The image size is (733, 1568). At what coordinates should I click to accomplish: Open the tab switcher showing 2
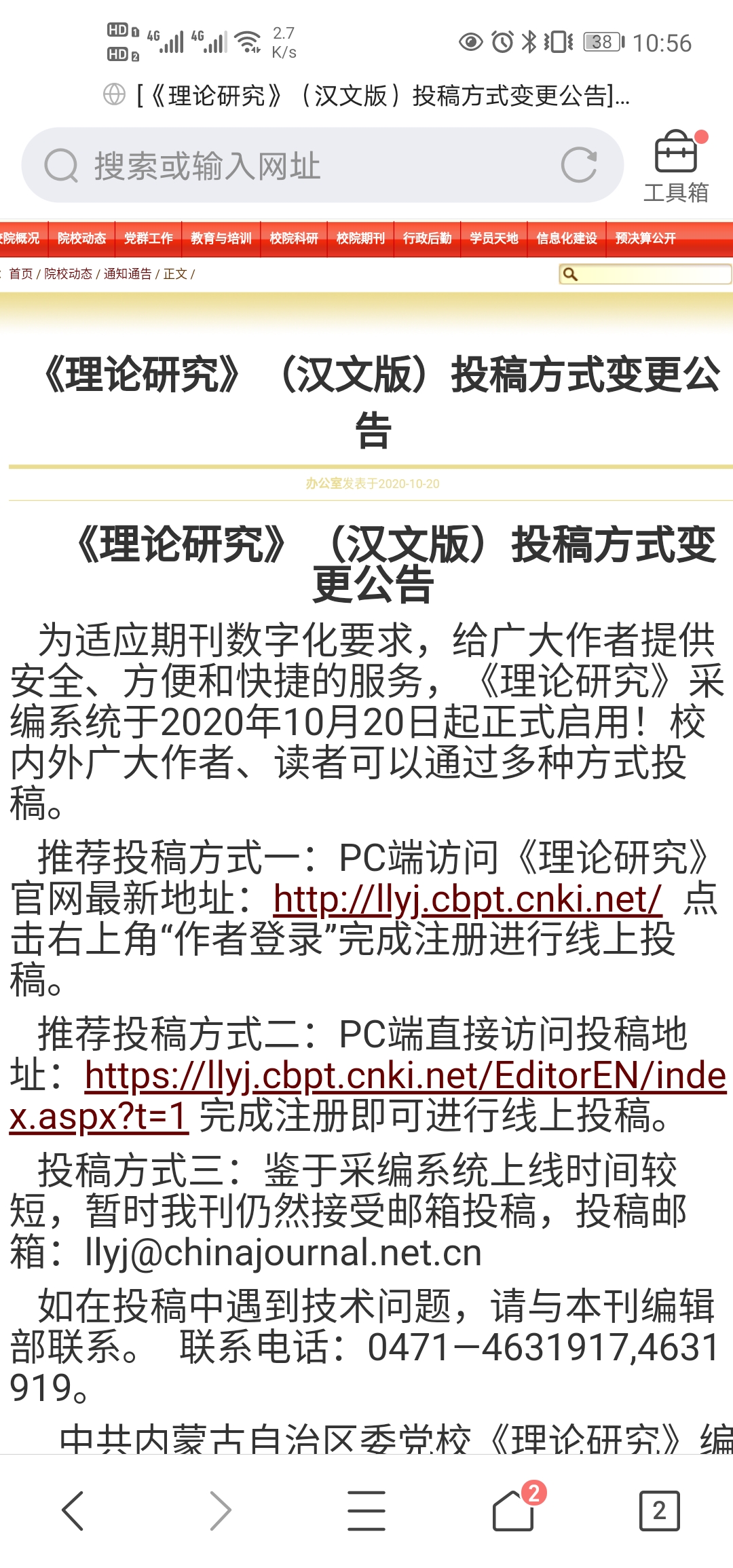(659, 1510)
